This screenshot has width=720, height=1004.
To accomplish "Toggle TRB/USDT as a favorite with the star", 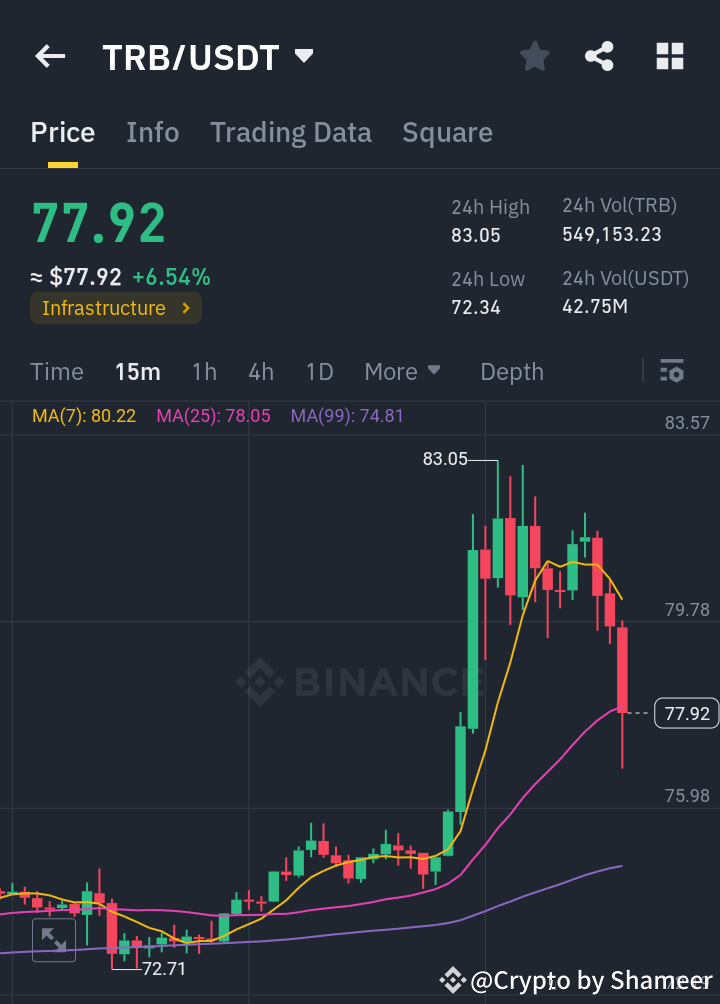I will click(534, 57).
